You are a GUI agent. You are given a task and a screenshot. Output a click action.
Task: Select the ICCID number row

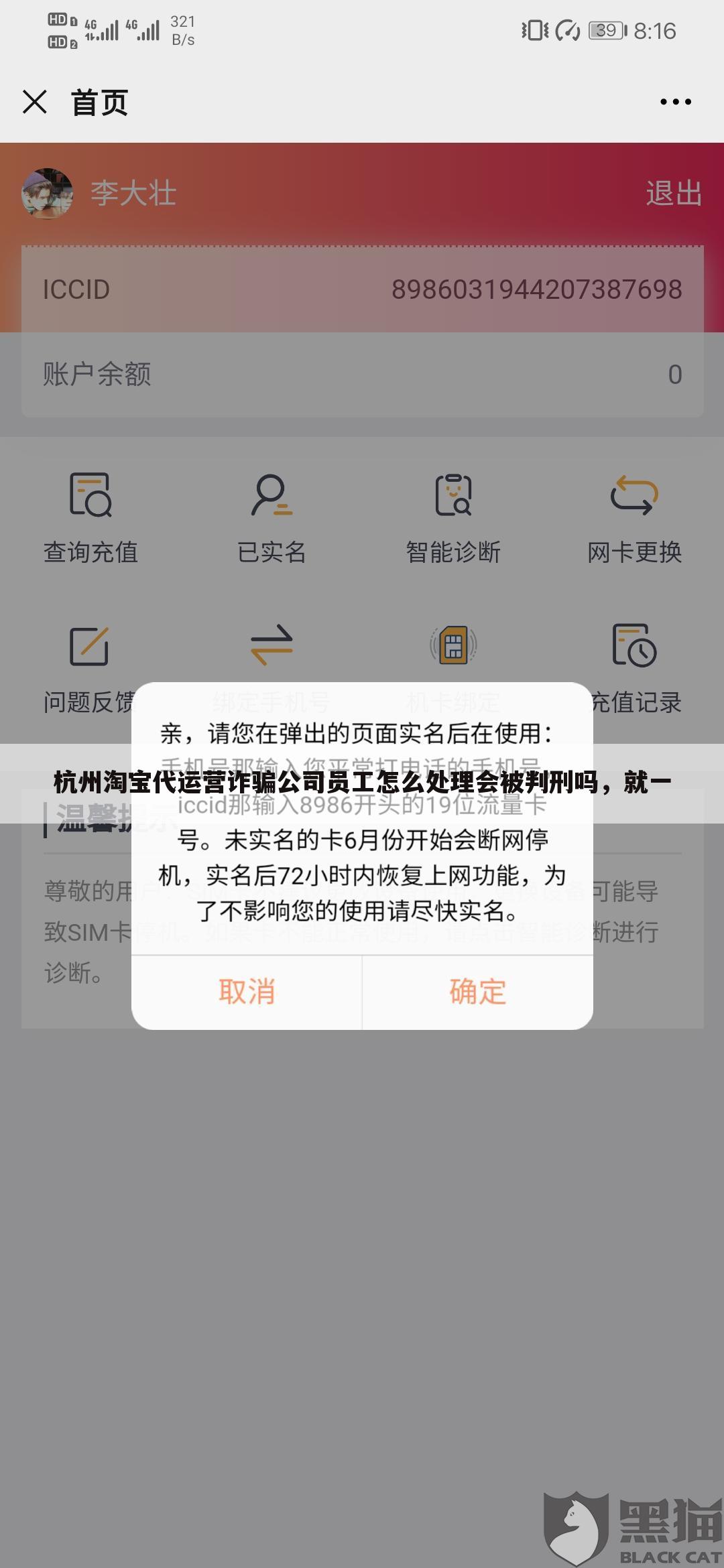362,288
